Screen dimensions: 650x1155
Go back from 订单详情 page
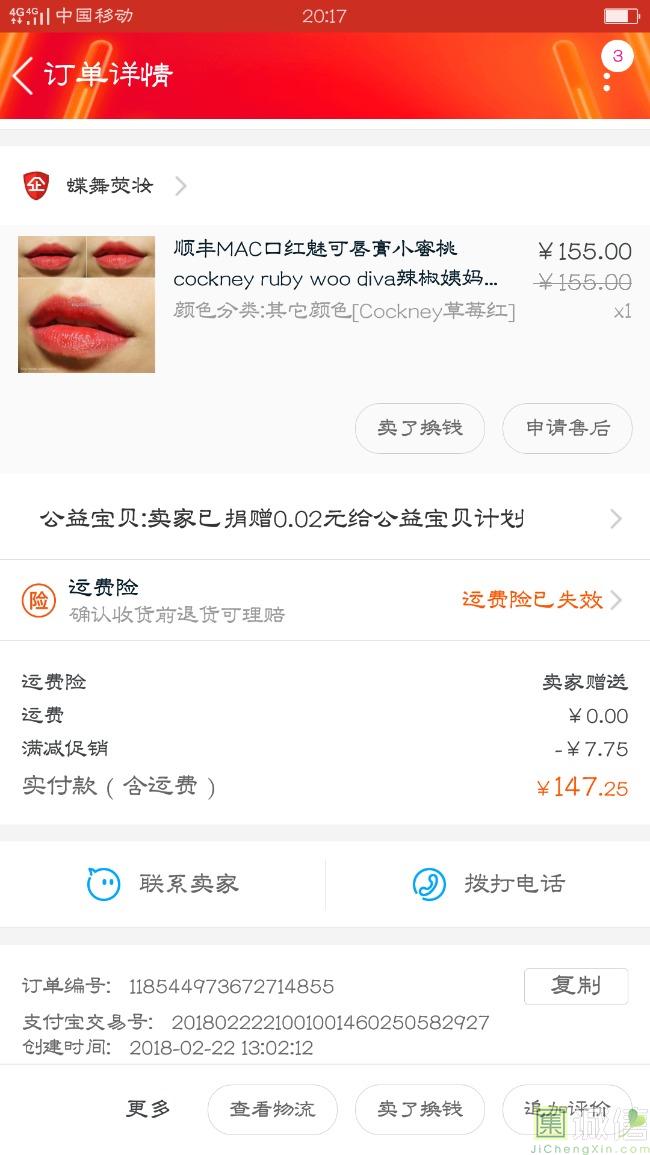(x=24, y=75)
